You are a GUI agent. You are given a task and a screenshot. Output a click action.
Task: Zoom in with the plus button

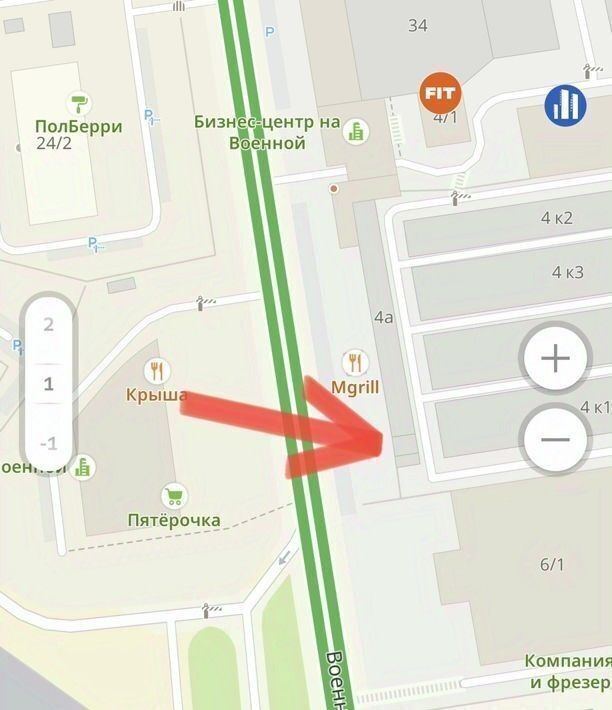click(x=555, y=358)
